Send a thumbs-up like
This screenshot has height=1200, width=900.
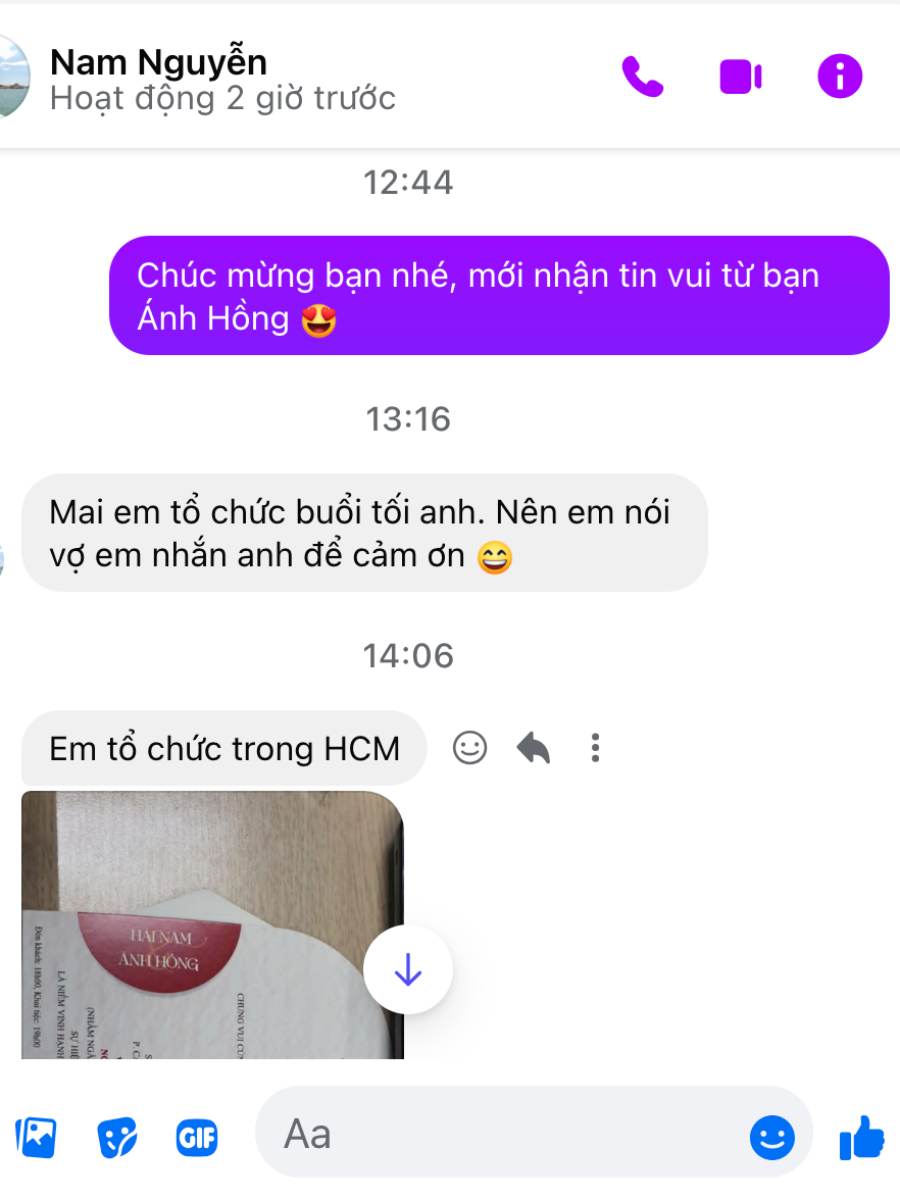[862, 1137]
